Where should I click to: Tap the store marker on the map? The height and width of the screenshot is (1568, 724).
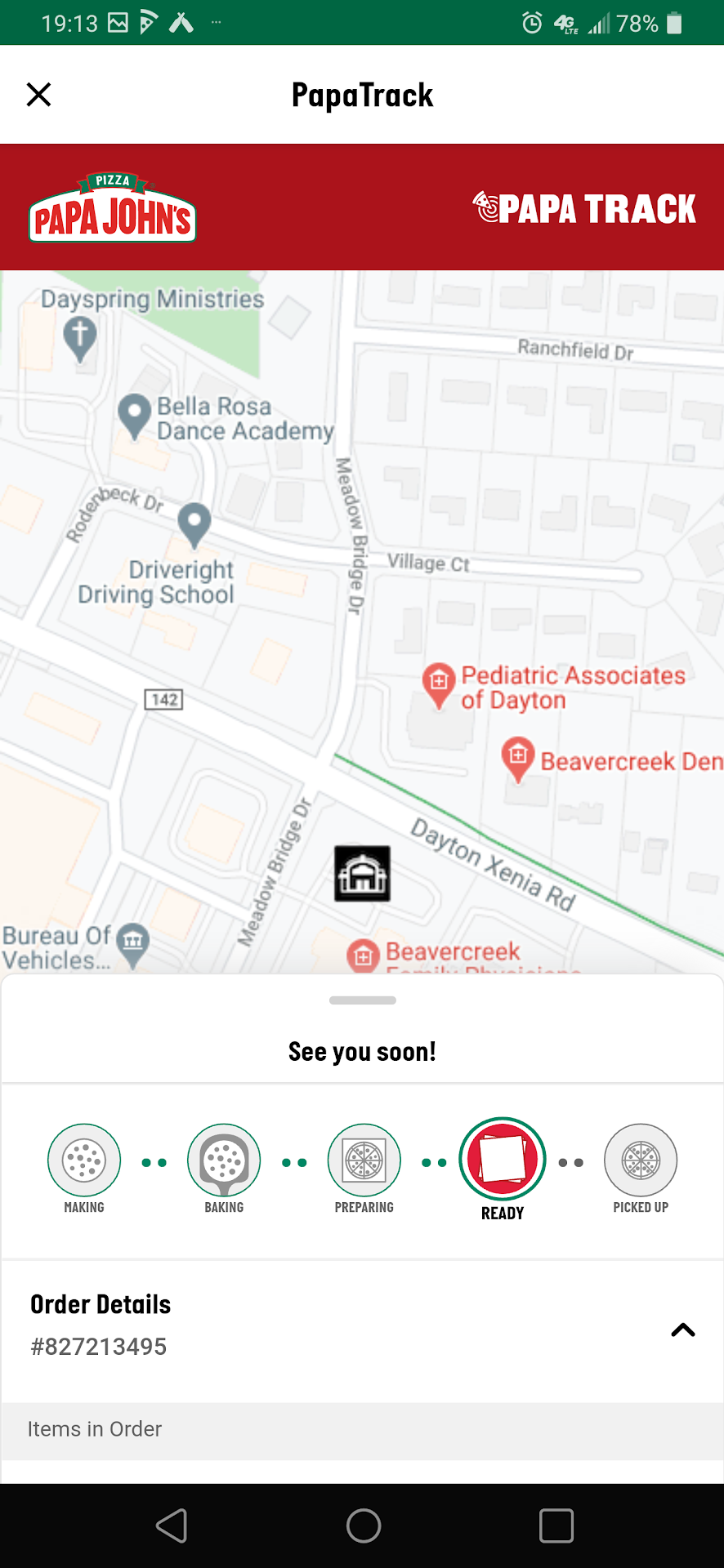(362, 874)
